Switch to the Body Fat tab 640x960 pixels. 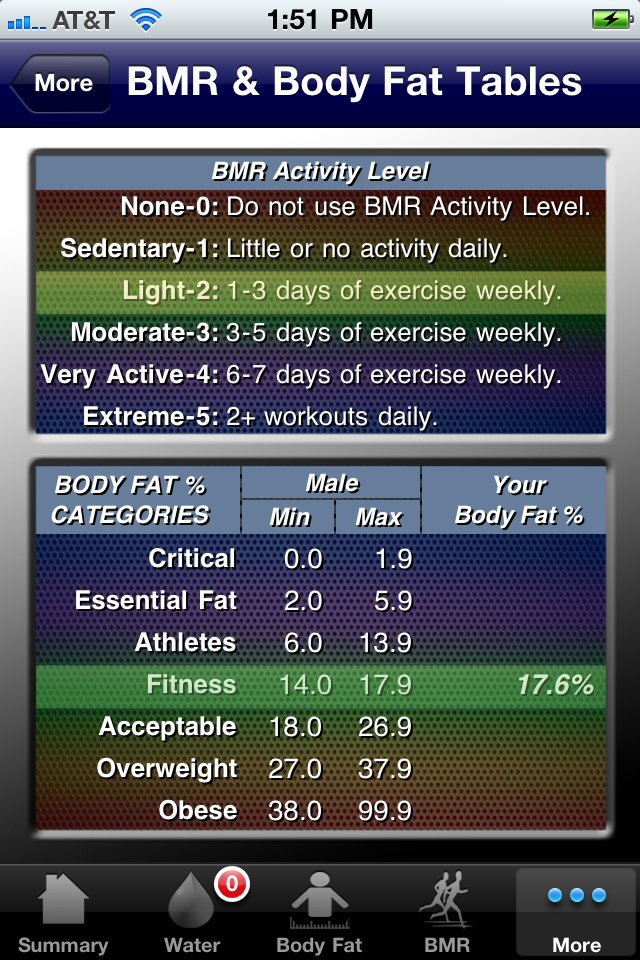[x=320, y=912]
